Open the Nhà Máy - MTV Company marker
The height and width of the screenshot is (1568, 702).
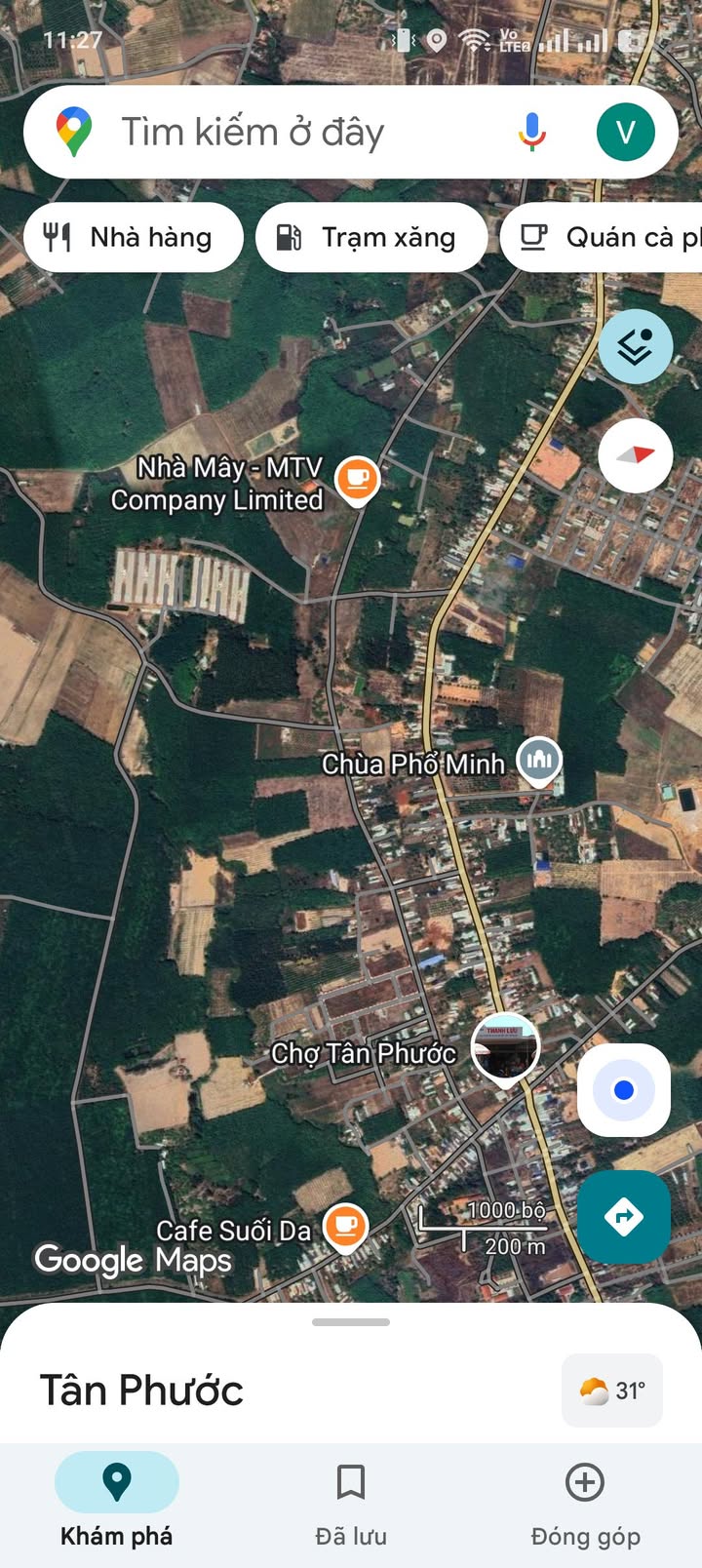pos(358,479)
